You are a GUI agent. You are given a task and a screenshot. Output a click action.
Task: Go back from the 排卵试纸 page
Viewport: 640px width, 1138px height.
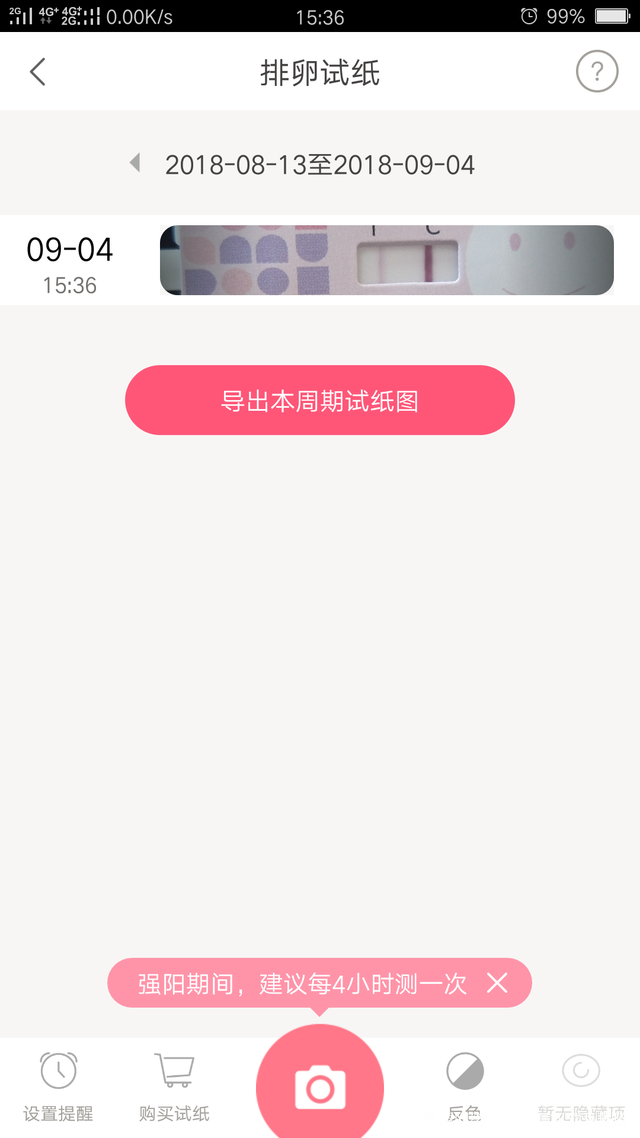tap(38, 72)
